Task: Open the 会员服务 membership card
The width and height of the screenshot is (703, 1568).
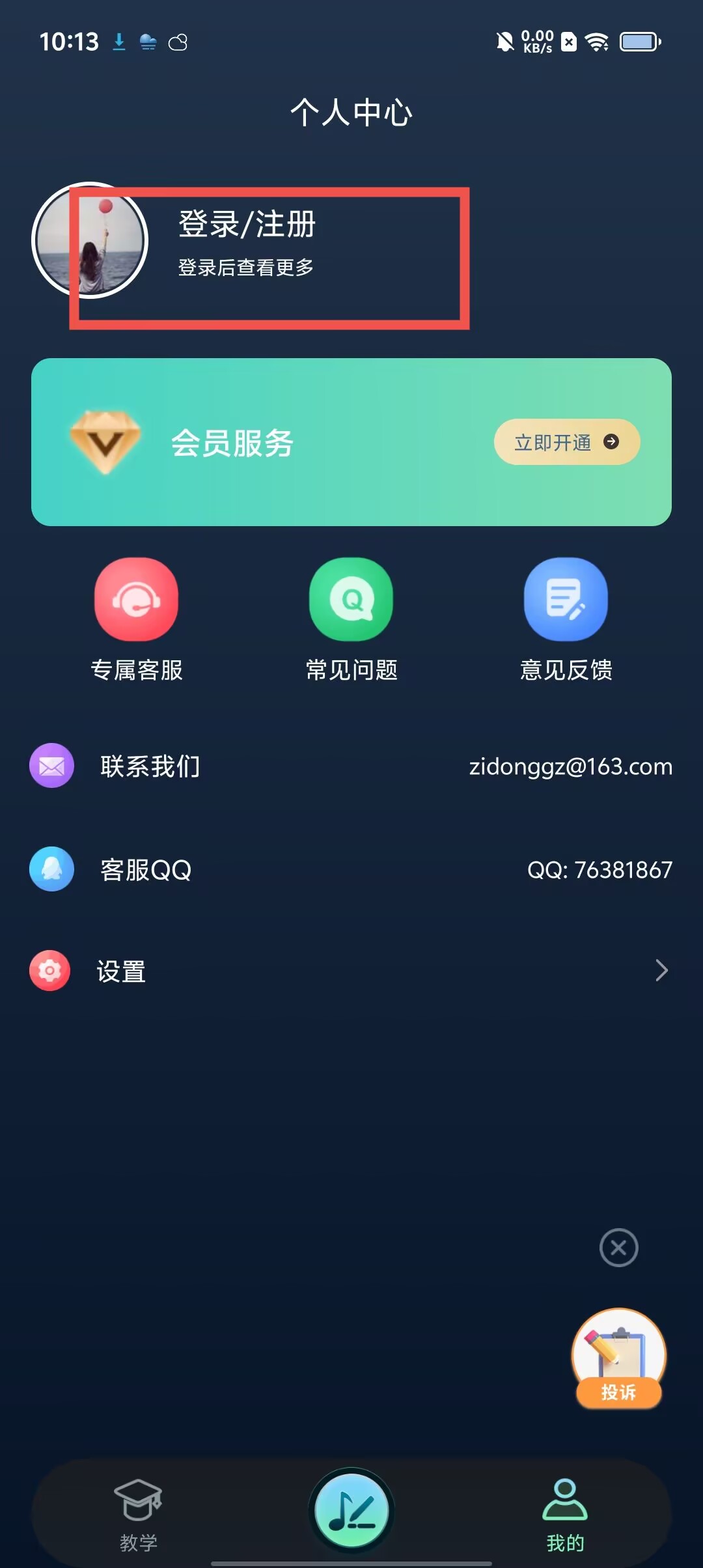Action: coord(260,443)
